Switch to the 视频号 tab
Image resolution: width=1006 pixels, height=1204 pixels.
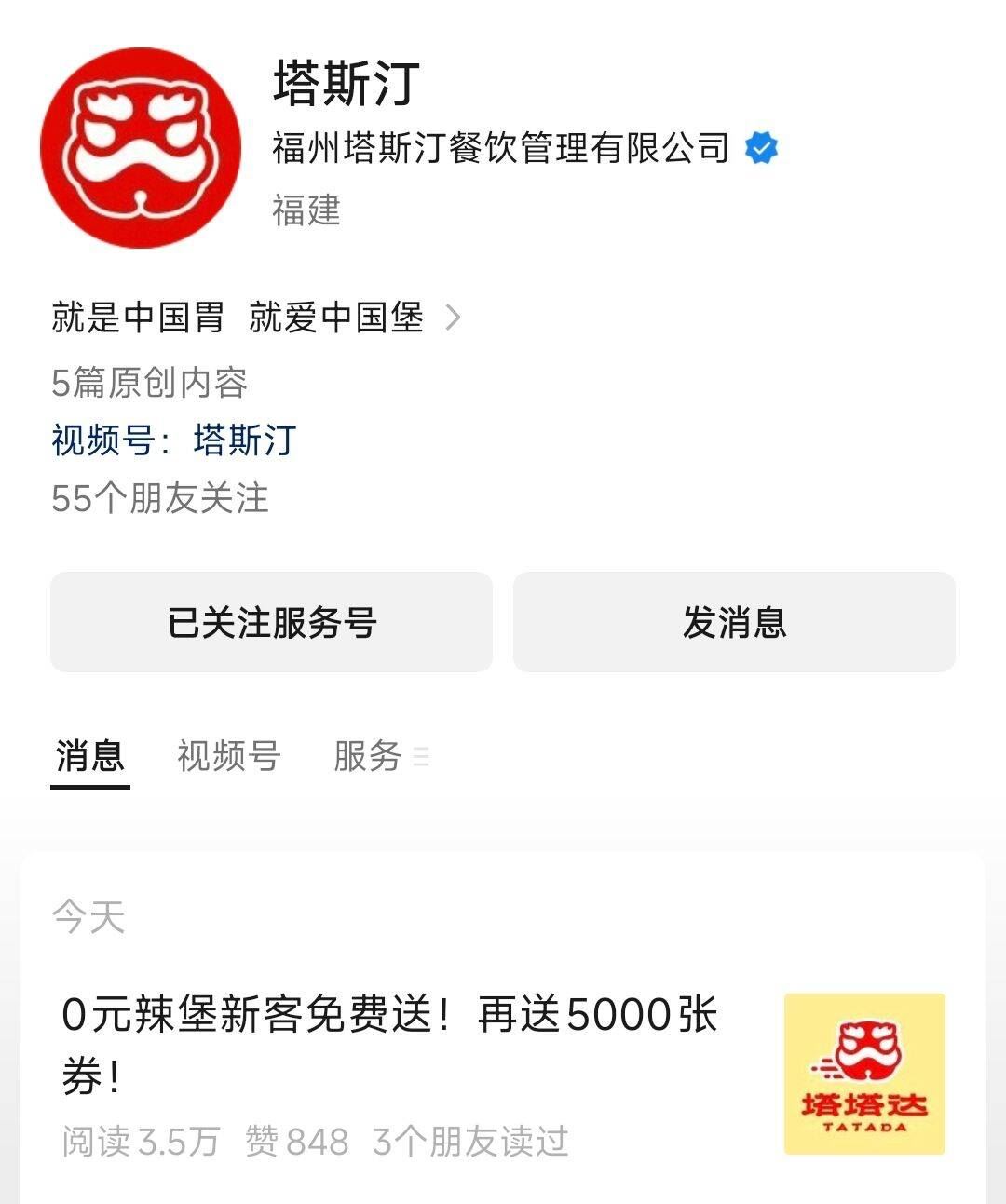[x=225, y=756]
